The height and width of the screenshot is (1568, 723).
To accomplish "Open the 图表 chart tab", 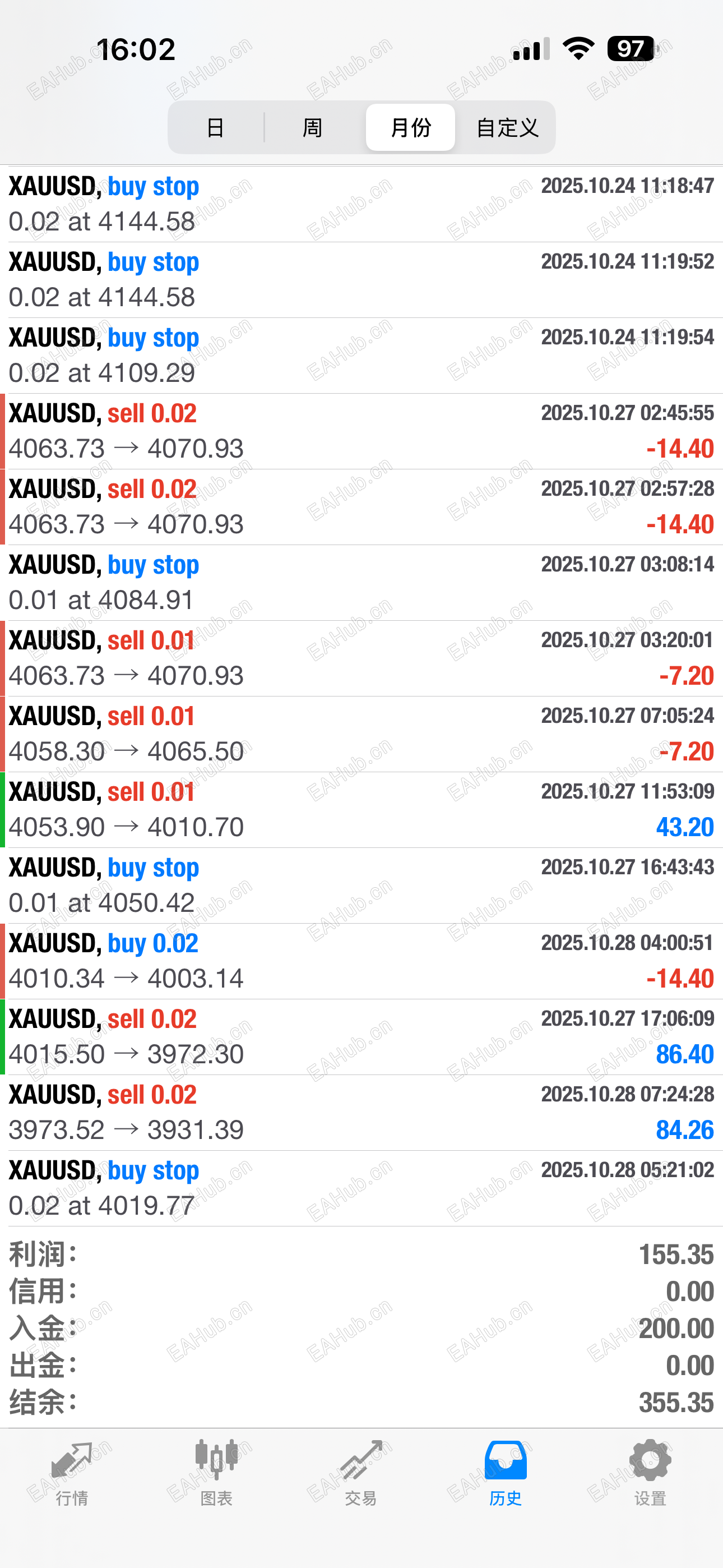I will tap(217, 1470).
